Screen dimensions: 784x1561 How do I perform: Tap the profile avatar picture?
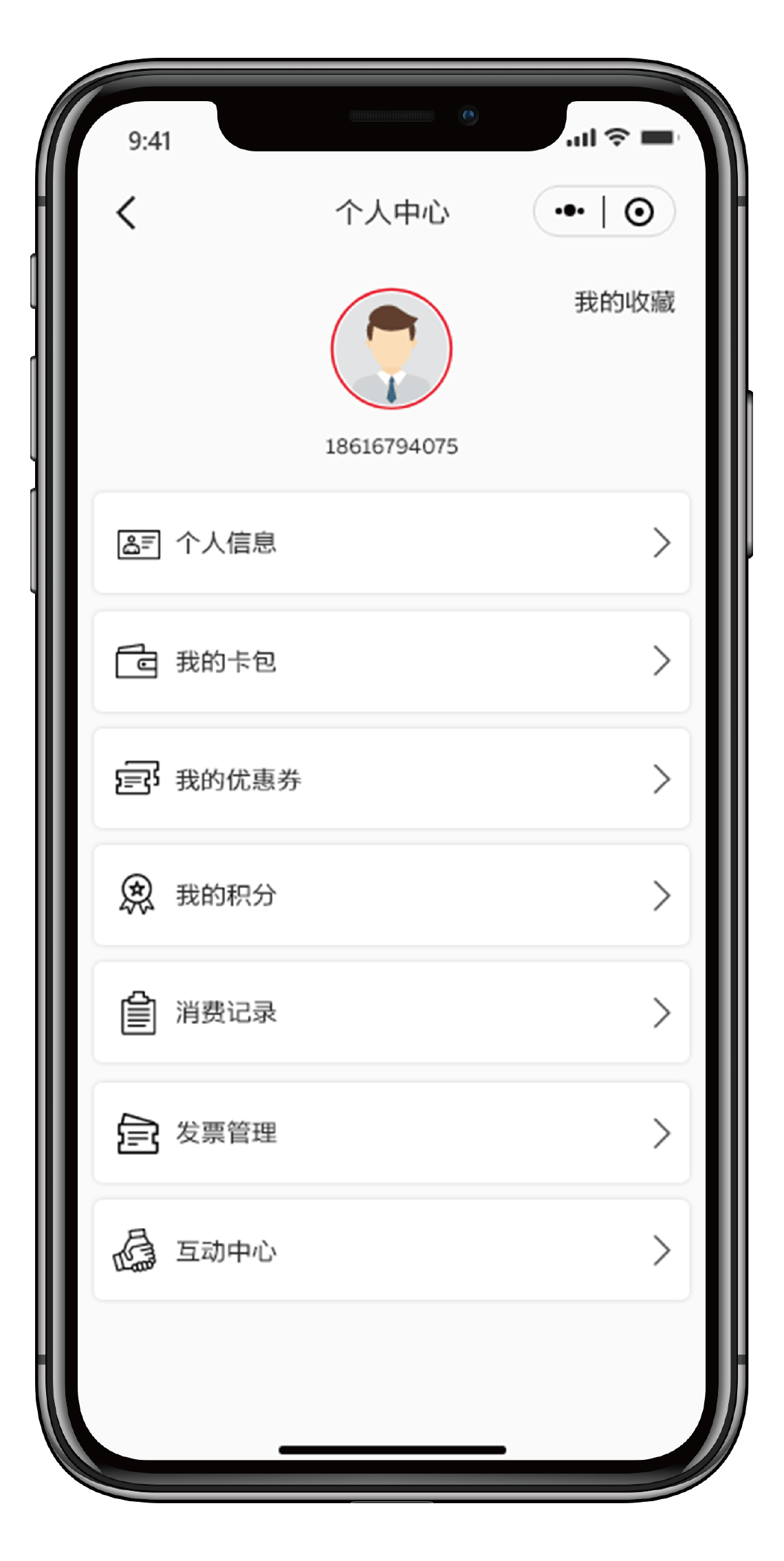pos(391,349)
